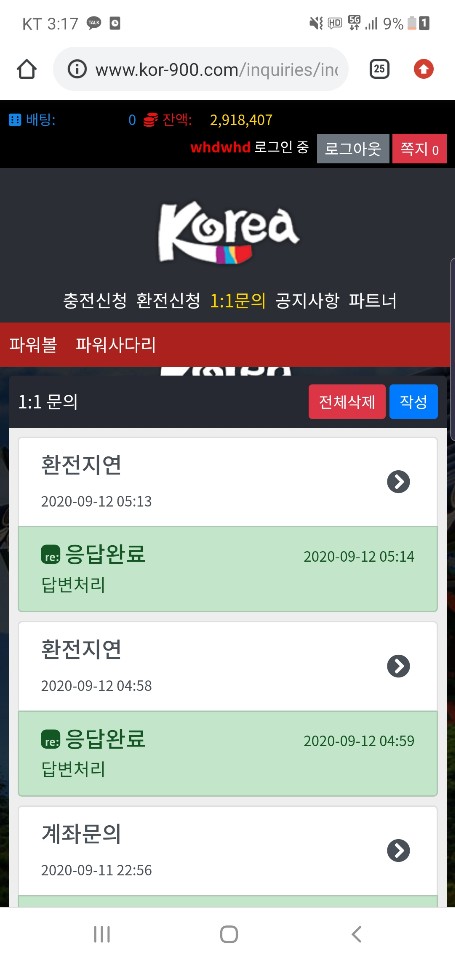Open the 파트너 page
Viewport: 455px width, 960px height.
[x=372, y=301]
